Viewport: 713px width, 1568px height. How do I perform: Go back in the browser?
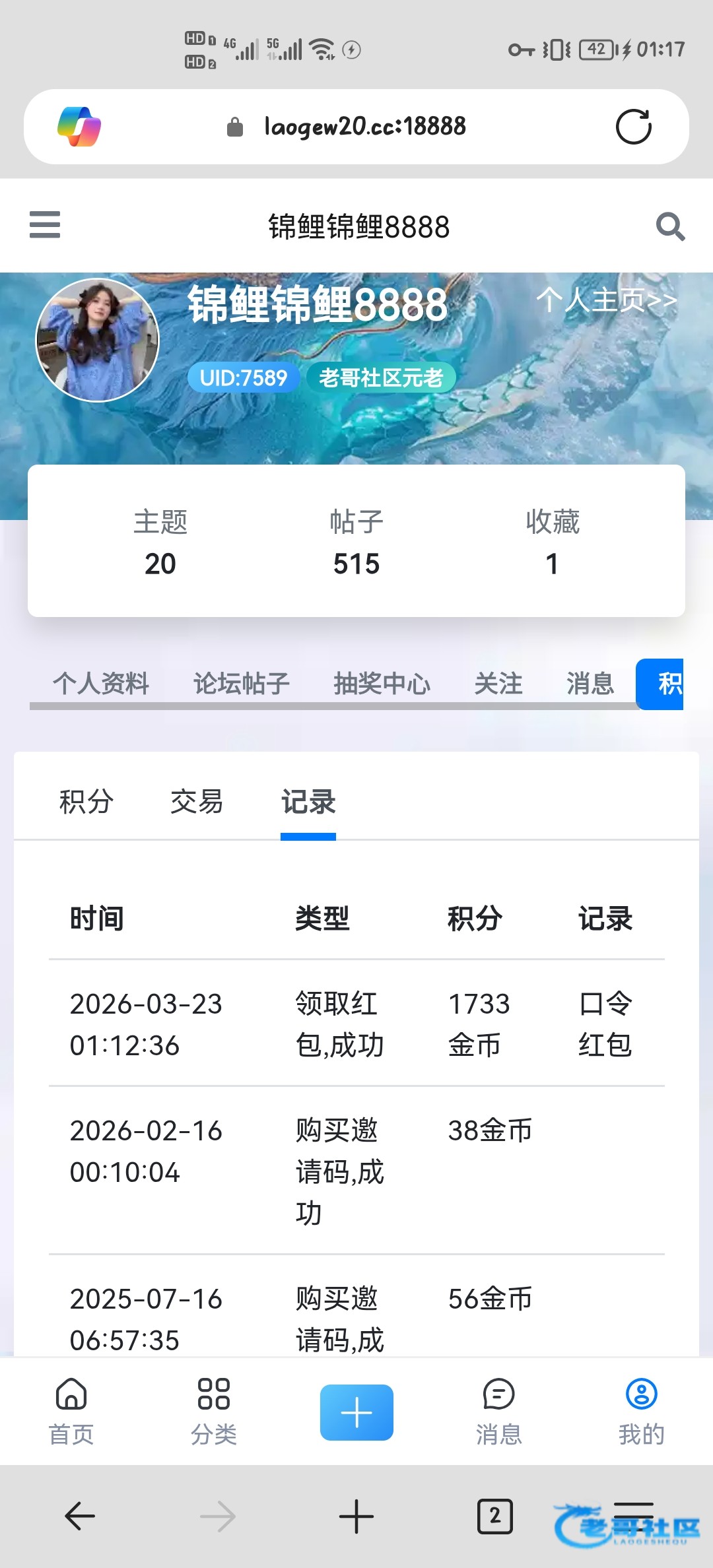coord(80,1516)
